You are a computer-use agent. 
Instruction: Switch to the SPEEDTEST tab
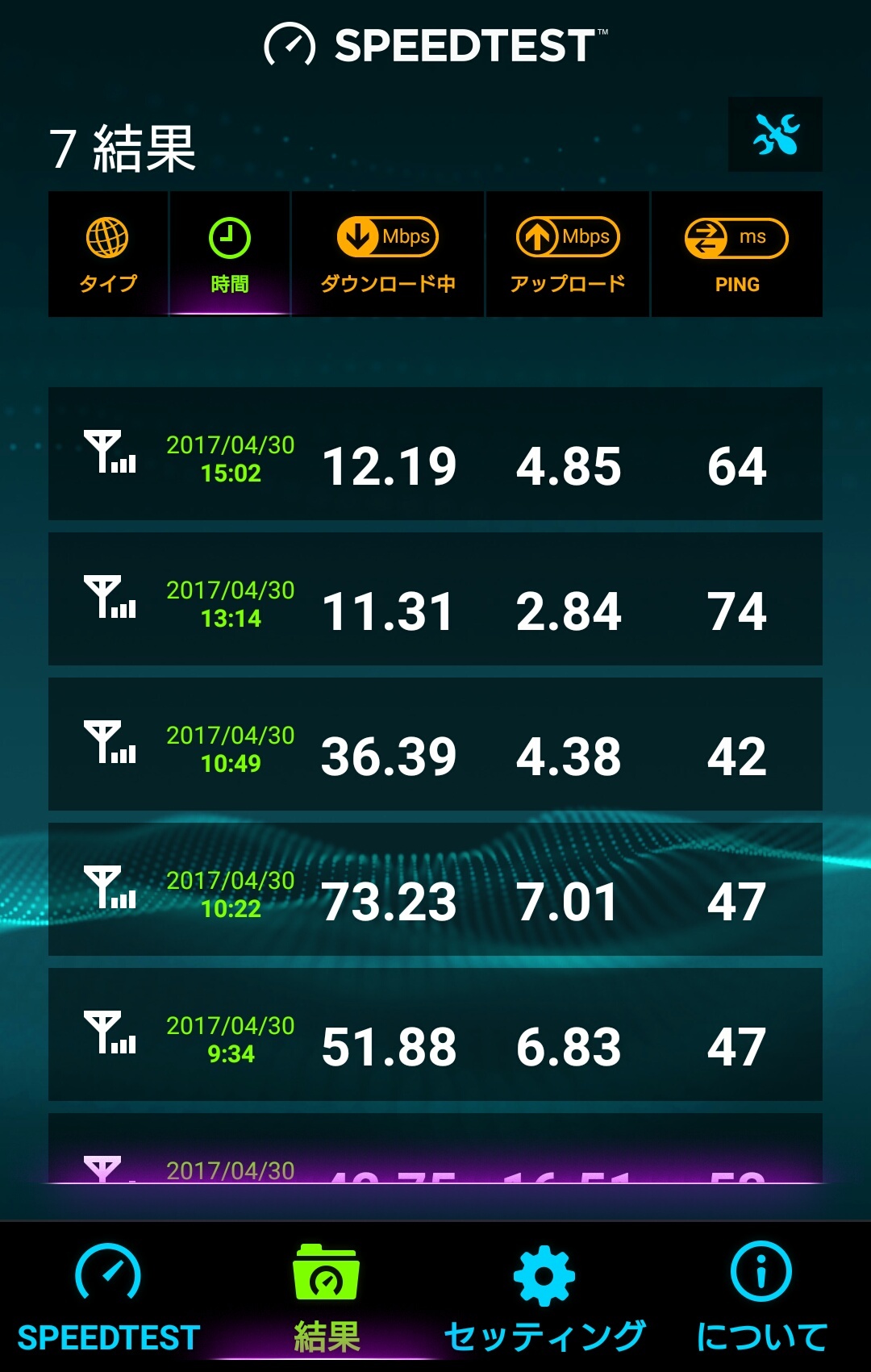[x=109, y=1297]
